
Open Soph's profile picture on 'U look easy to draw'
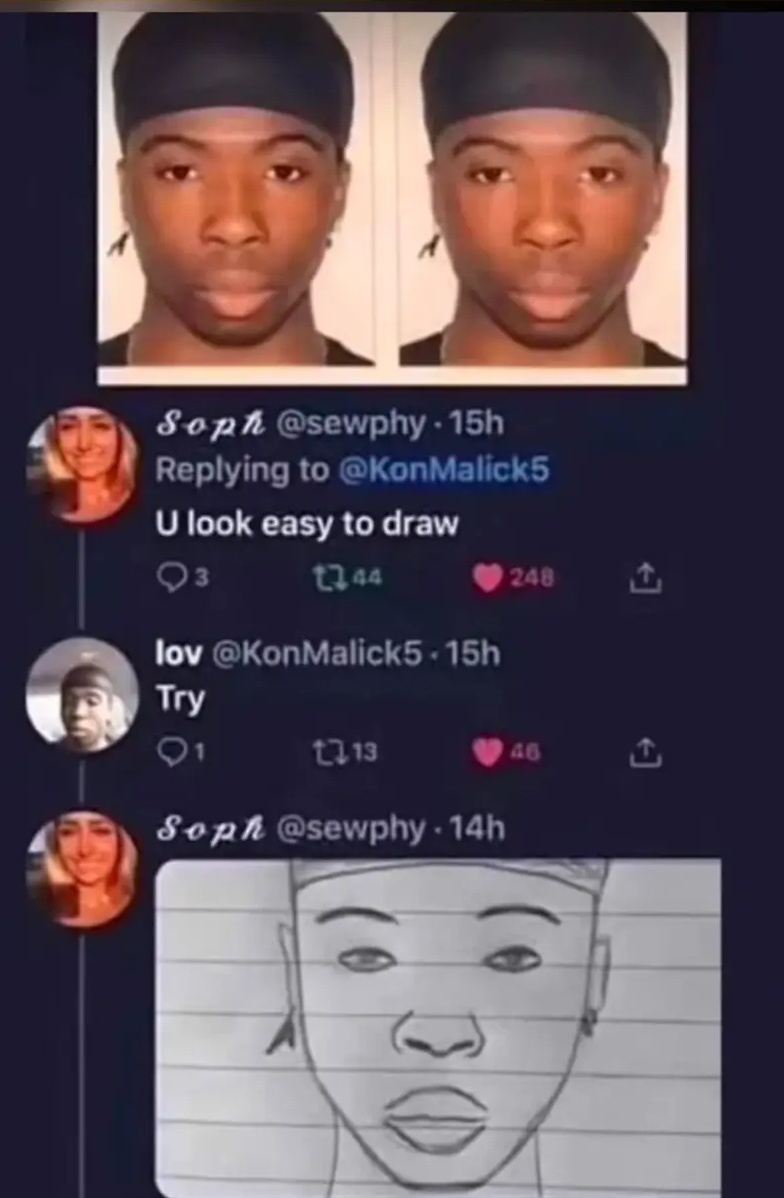(81, 463)
